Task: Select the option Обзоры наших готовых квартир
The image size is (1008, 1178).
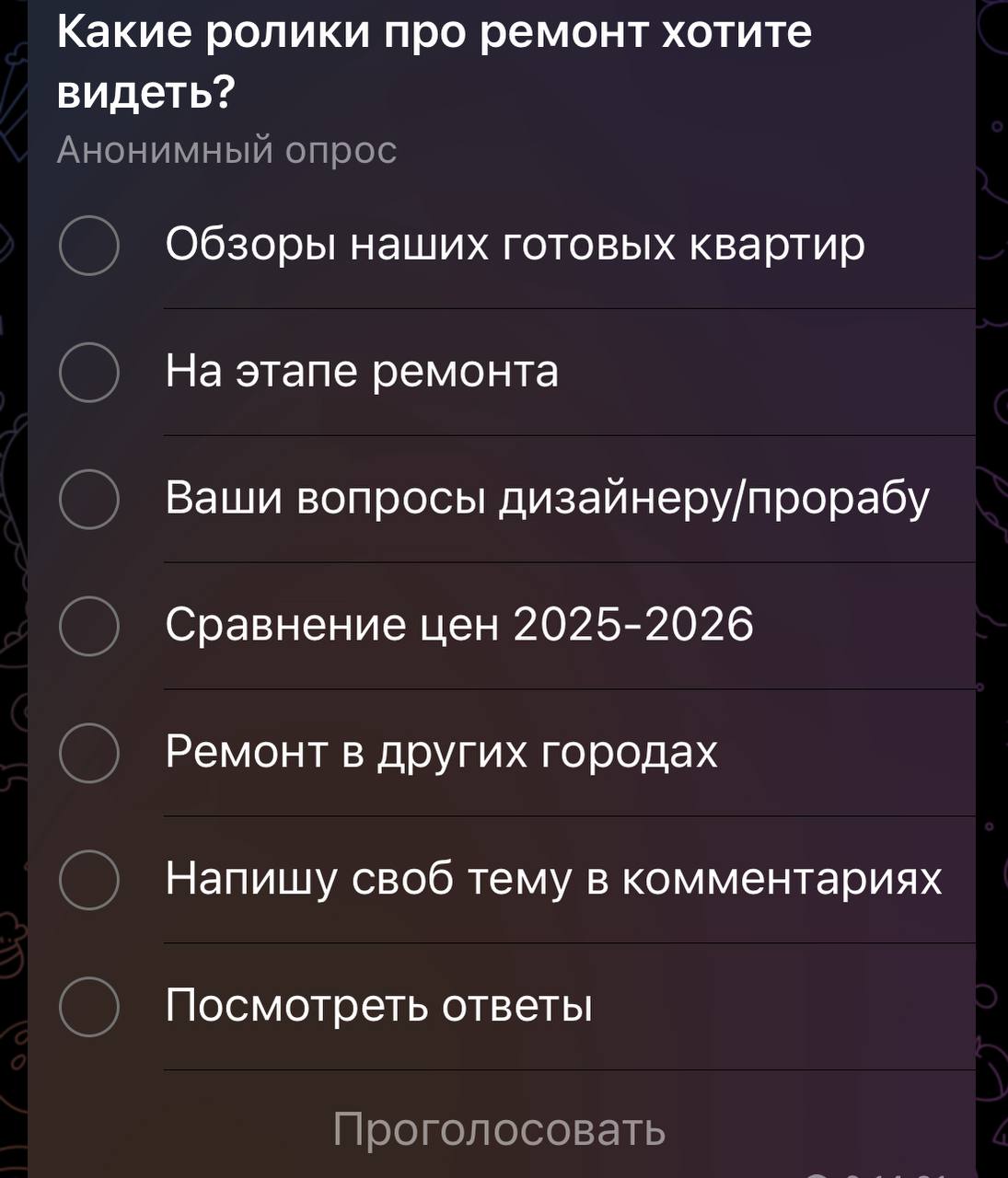Action: click(x=89, y=246)
